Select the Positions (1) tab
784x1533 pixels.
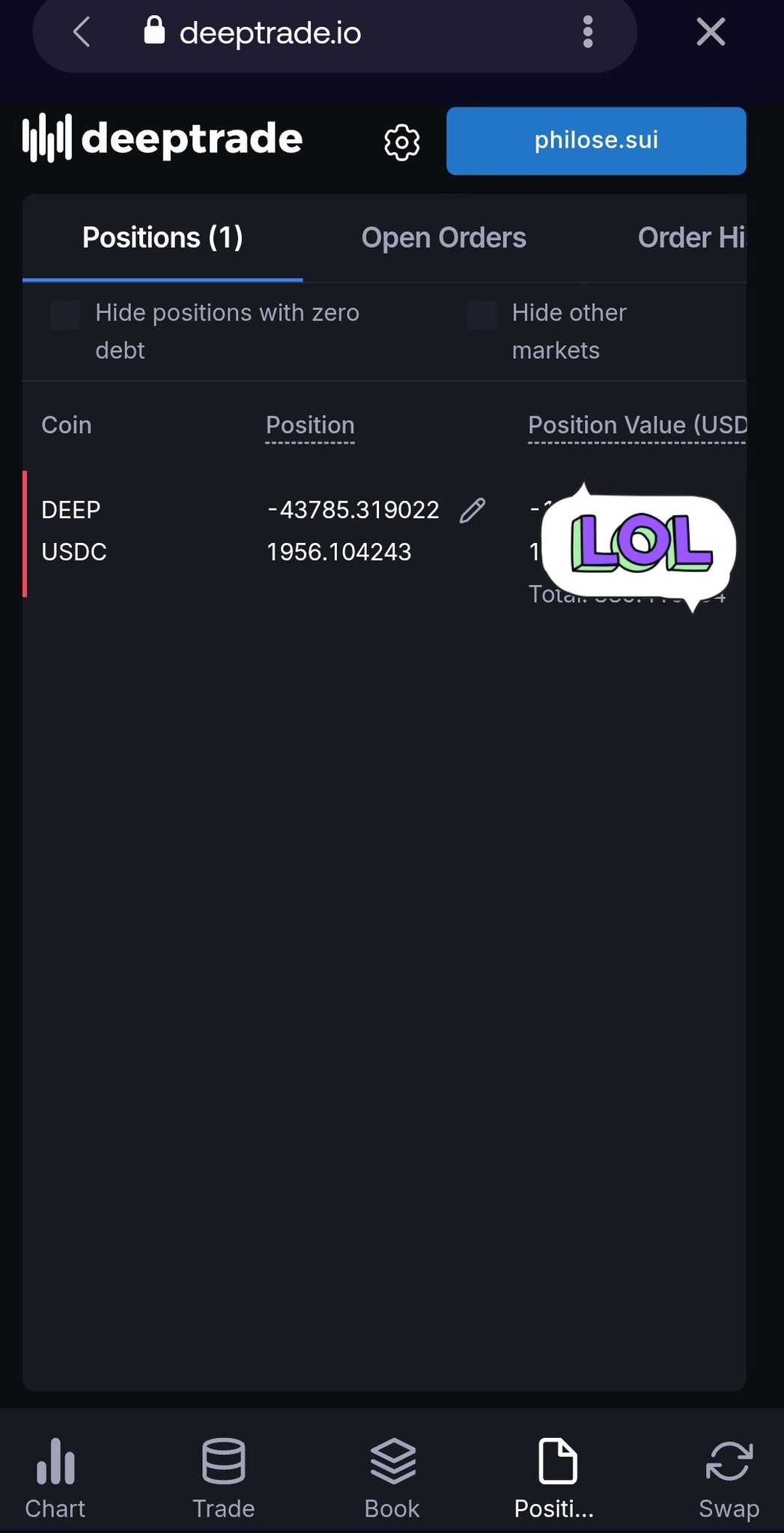pos(162,238)
